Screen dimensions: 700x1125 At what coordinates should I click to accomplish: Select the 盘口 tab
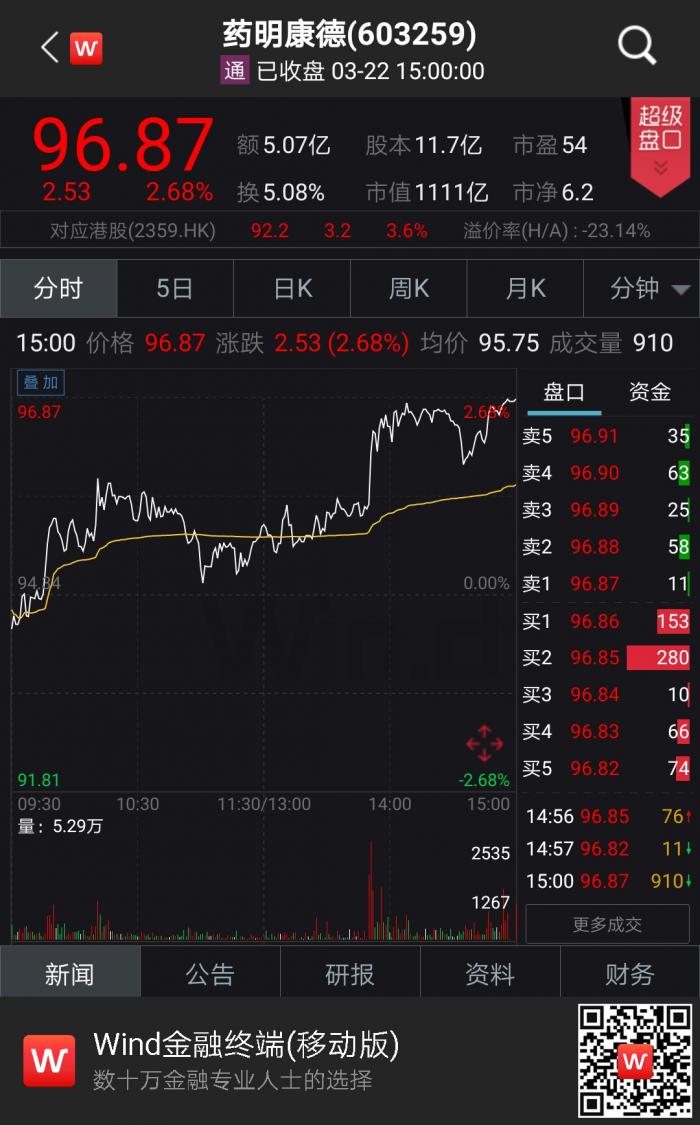[x=564, y=392]
